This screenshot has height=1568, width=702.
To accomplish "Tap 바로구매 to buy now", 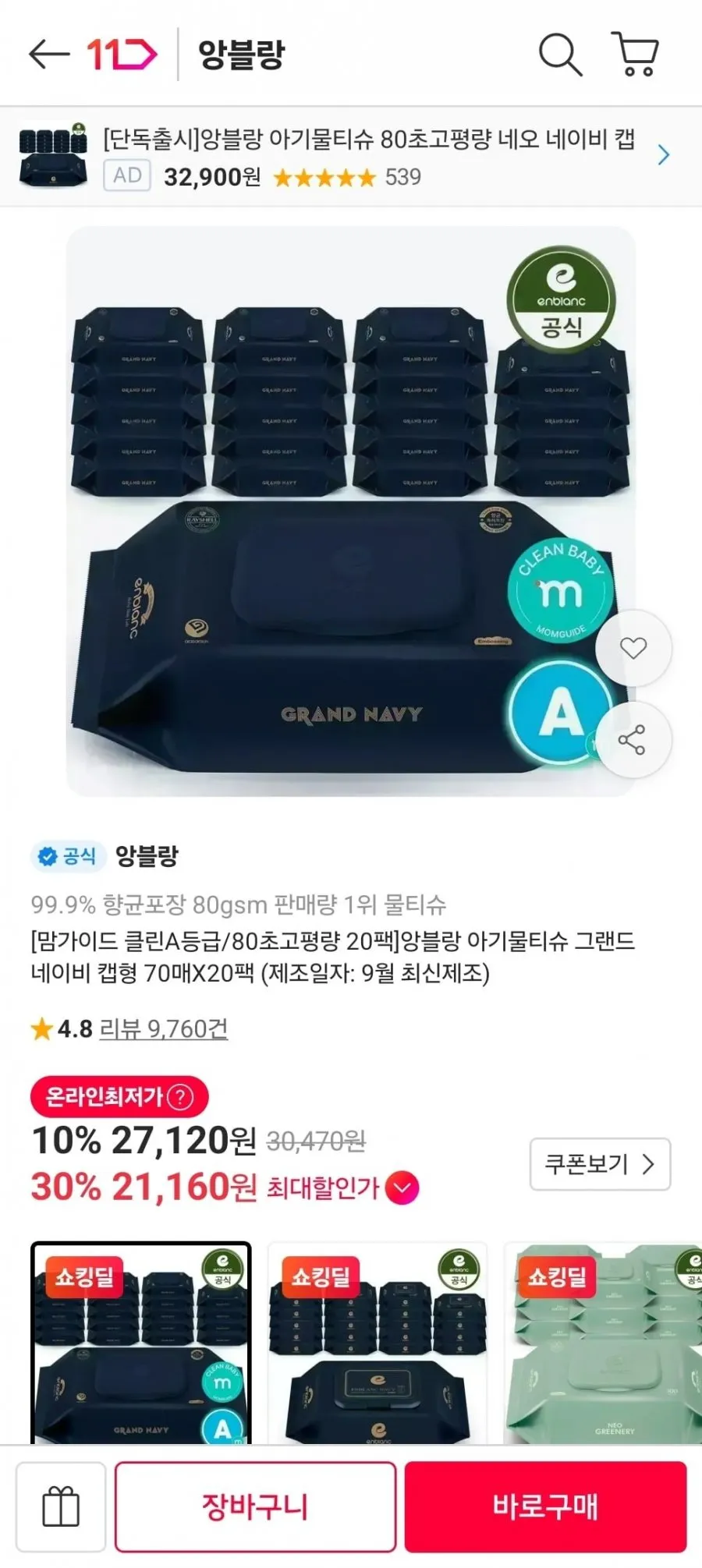I will click(x=545, y=1506).
